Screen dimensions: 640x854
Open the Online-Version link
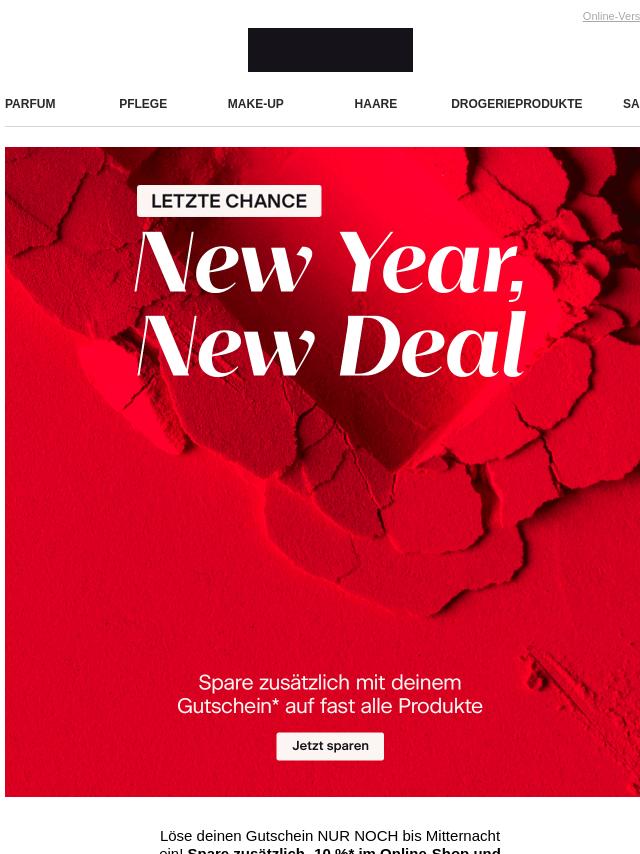[x=611, y=16]
